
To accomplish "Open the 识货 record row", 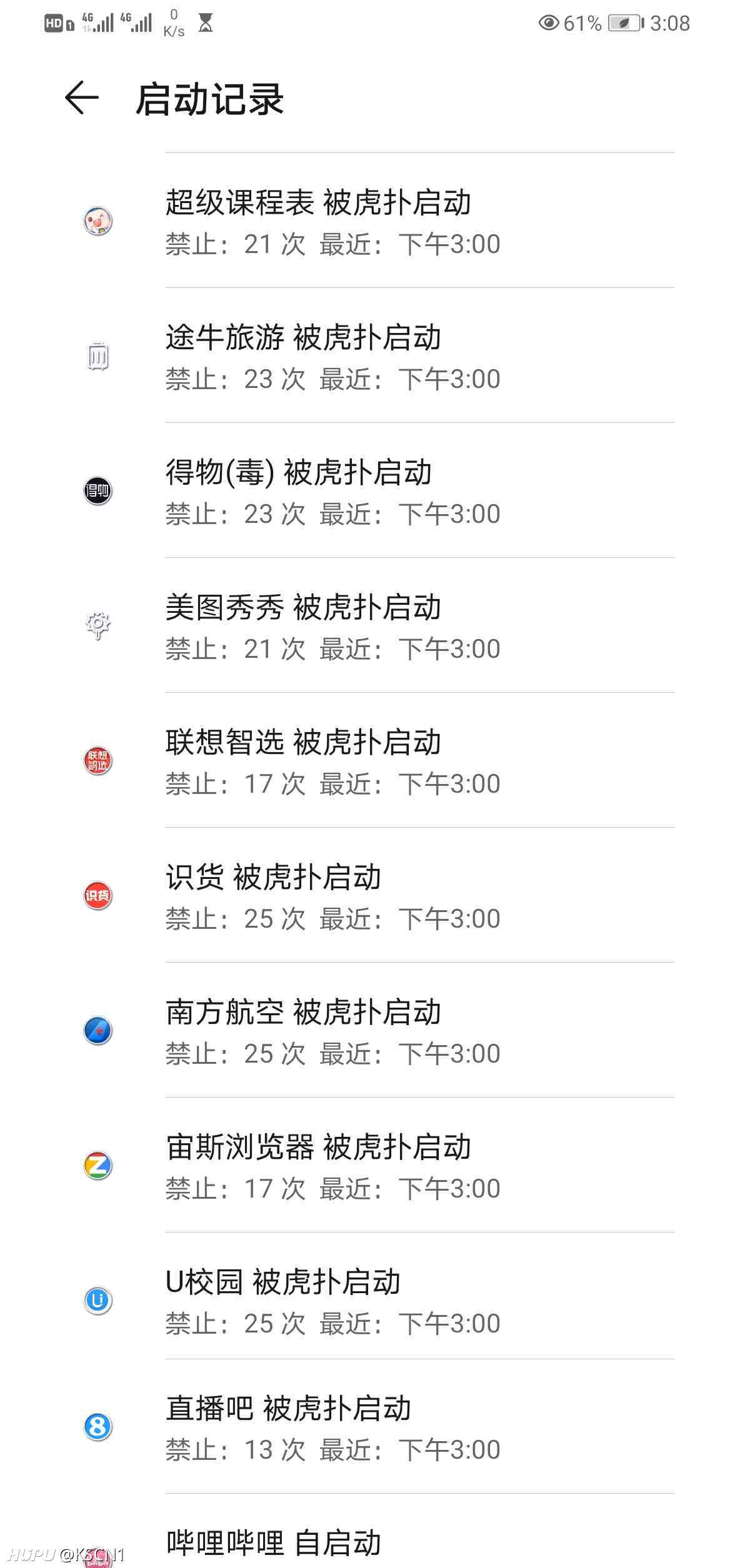I will [367, 895].
